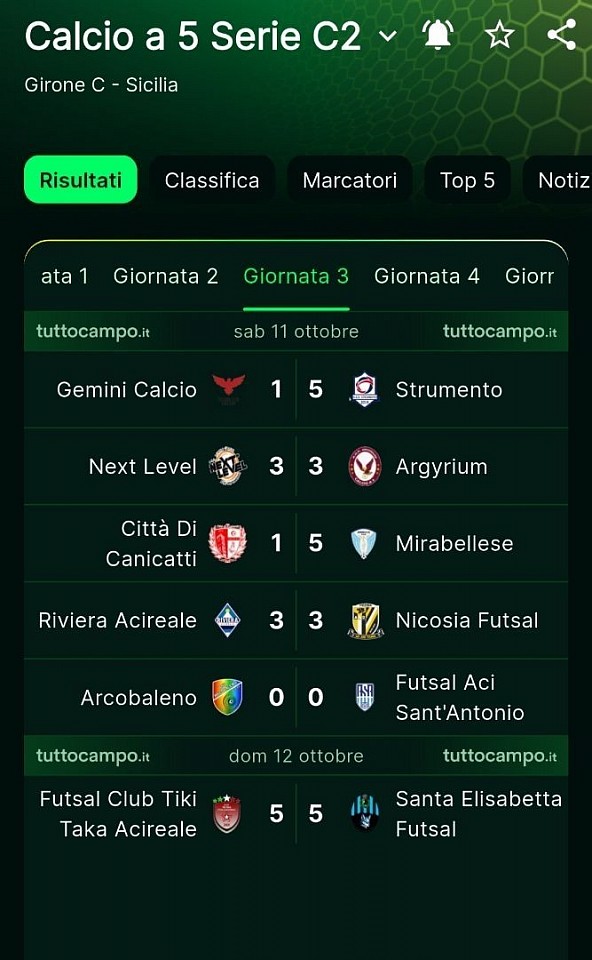Viewport: 592px width, 960px height.
Task: Share this competition page
Action: [x=561, y=34]
